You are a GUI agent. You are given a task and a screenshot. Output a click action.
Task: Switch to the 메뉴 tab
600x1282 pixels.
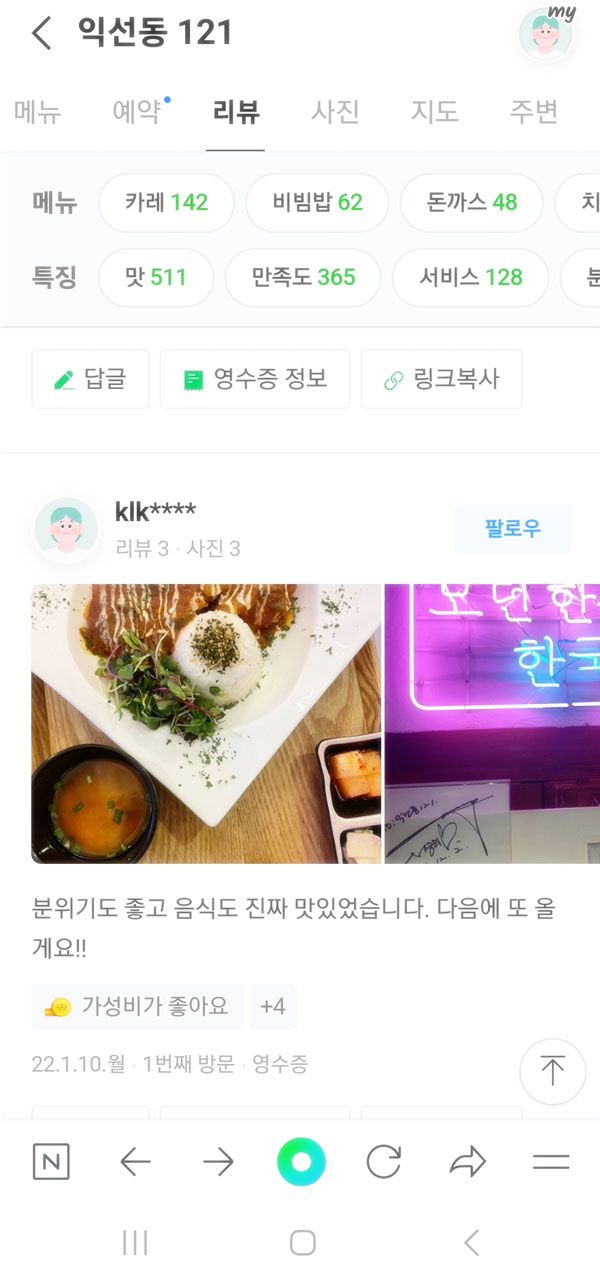click(x=38, y=111)
